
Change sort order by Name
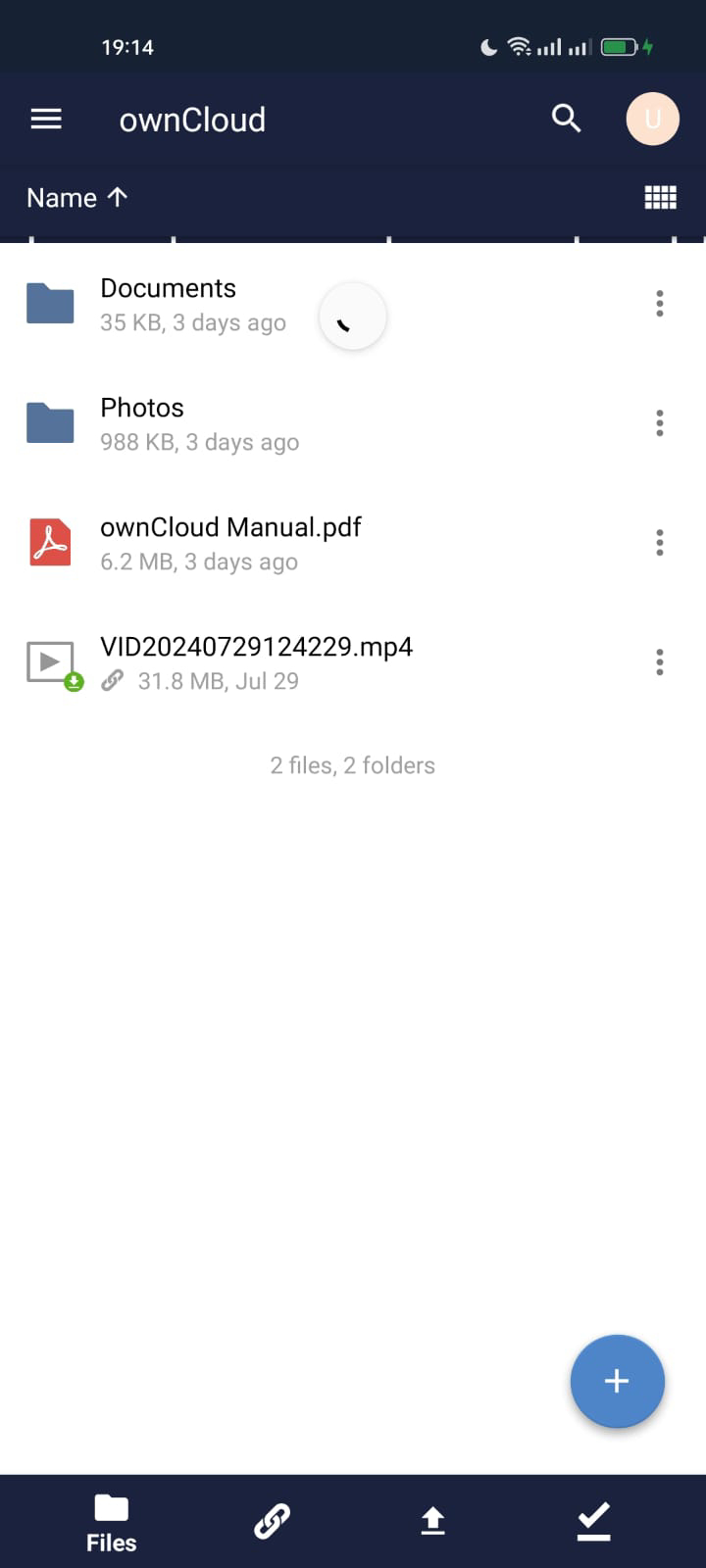pyautogui.click(x=77, y=198)
